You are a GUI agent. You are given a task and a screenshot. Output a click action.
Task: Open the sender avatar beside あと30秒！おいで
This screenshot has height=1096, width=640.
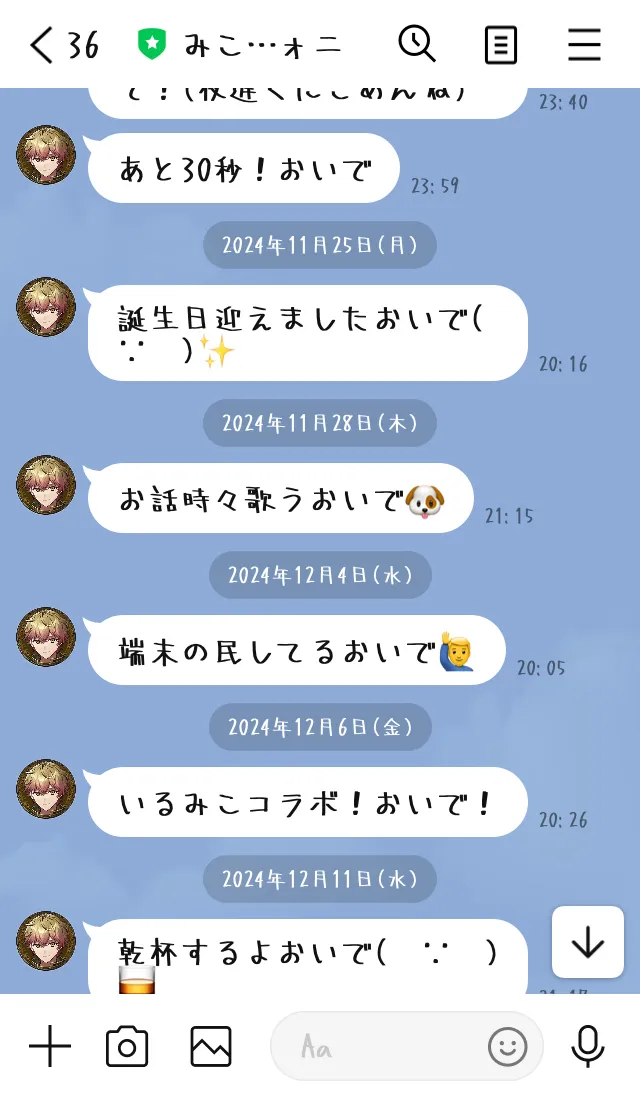click(x=46, y=155)
